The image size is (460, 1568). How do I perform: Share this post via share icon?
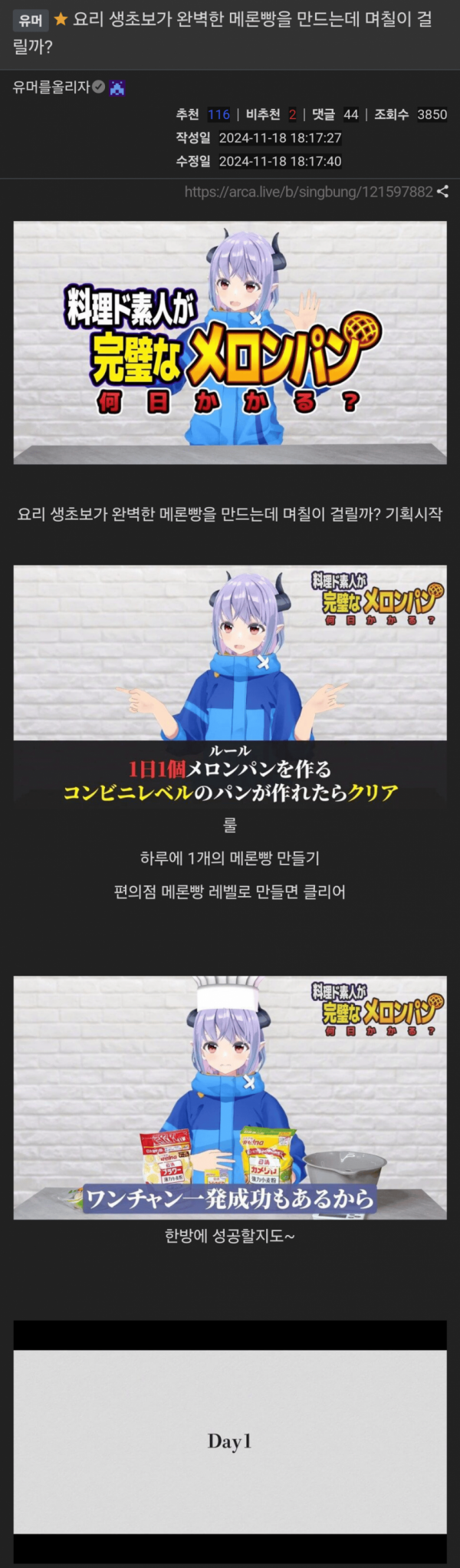[442, 192]
